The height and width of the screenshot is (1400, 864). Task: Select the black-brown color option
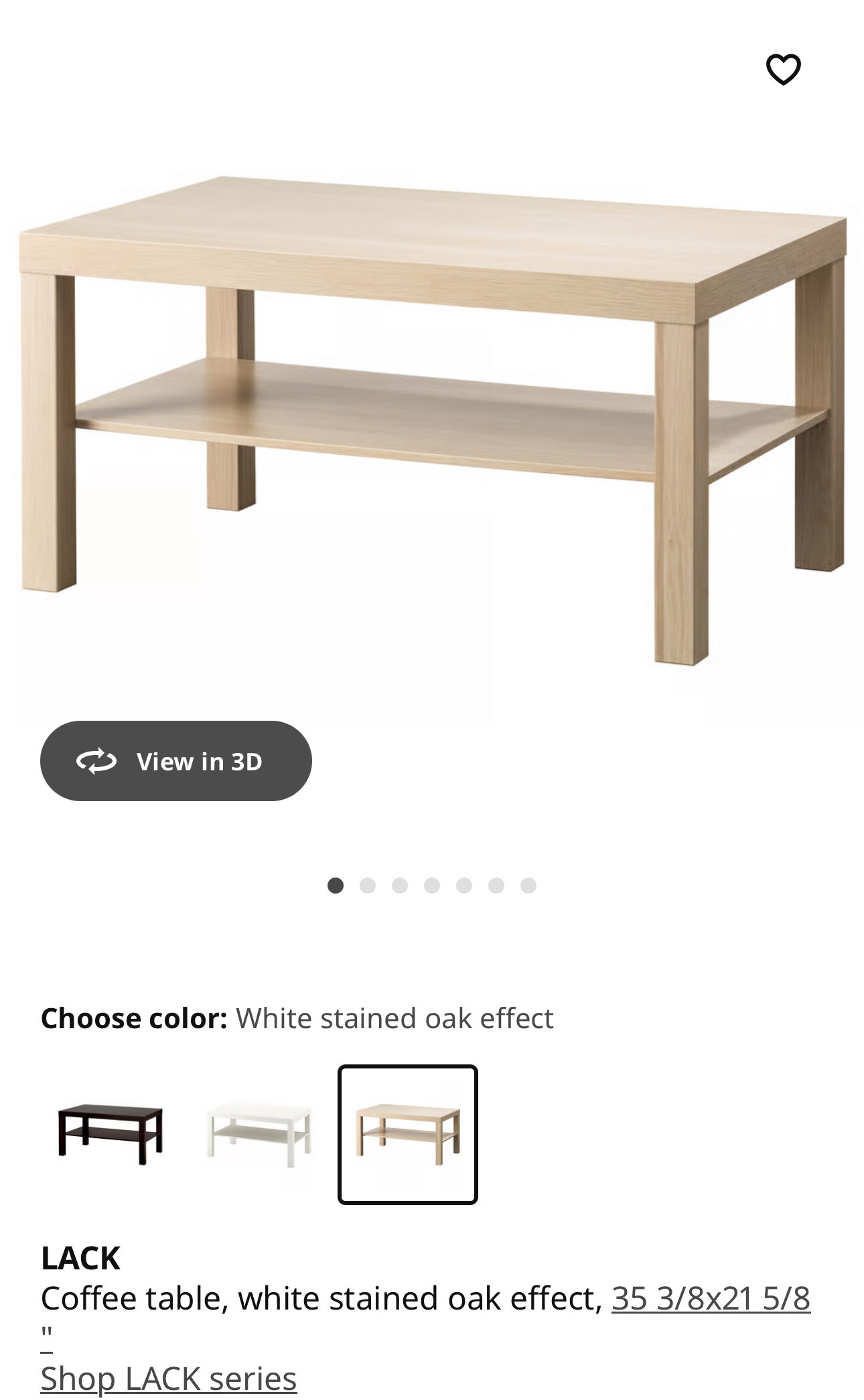click(x=111, y=1135)
